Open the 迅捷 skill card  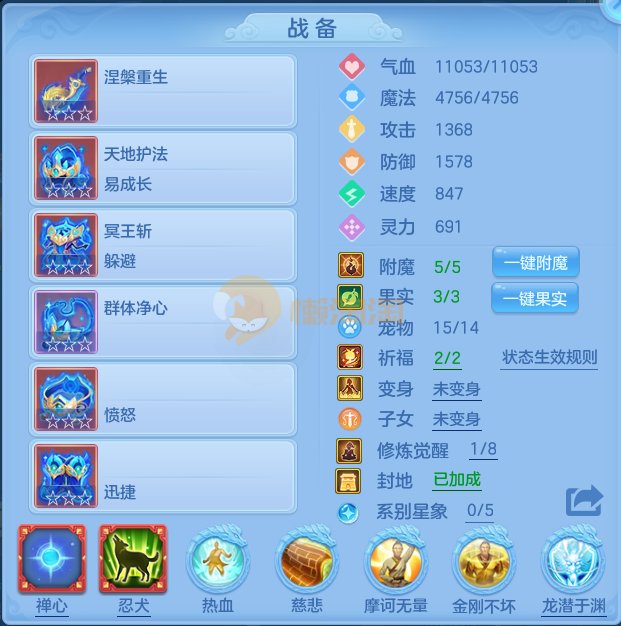coord(164,476)
